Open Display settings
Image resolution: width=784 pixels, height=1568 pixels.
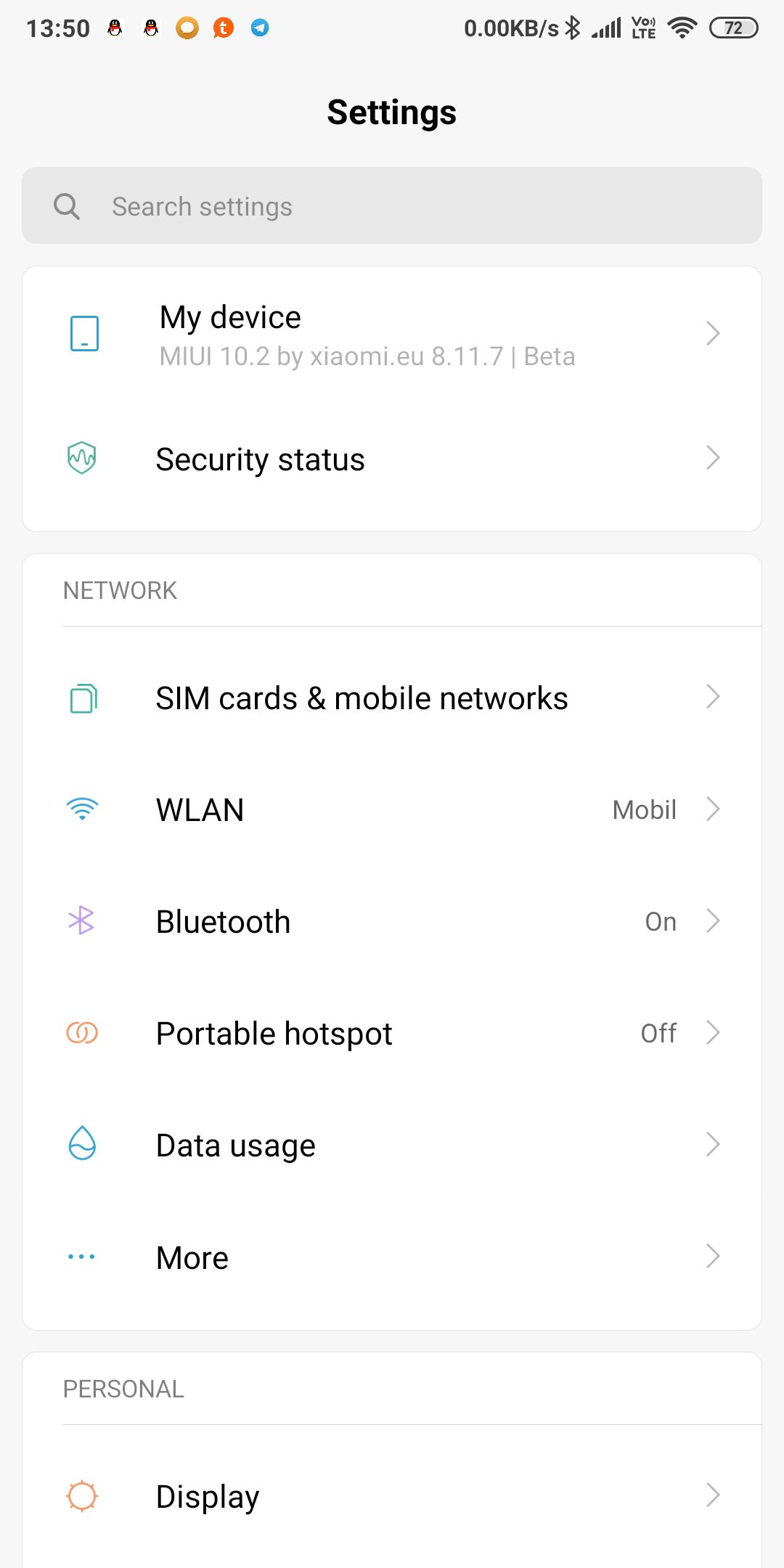(392, 1496)
